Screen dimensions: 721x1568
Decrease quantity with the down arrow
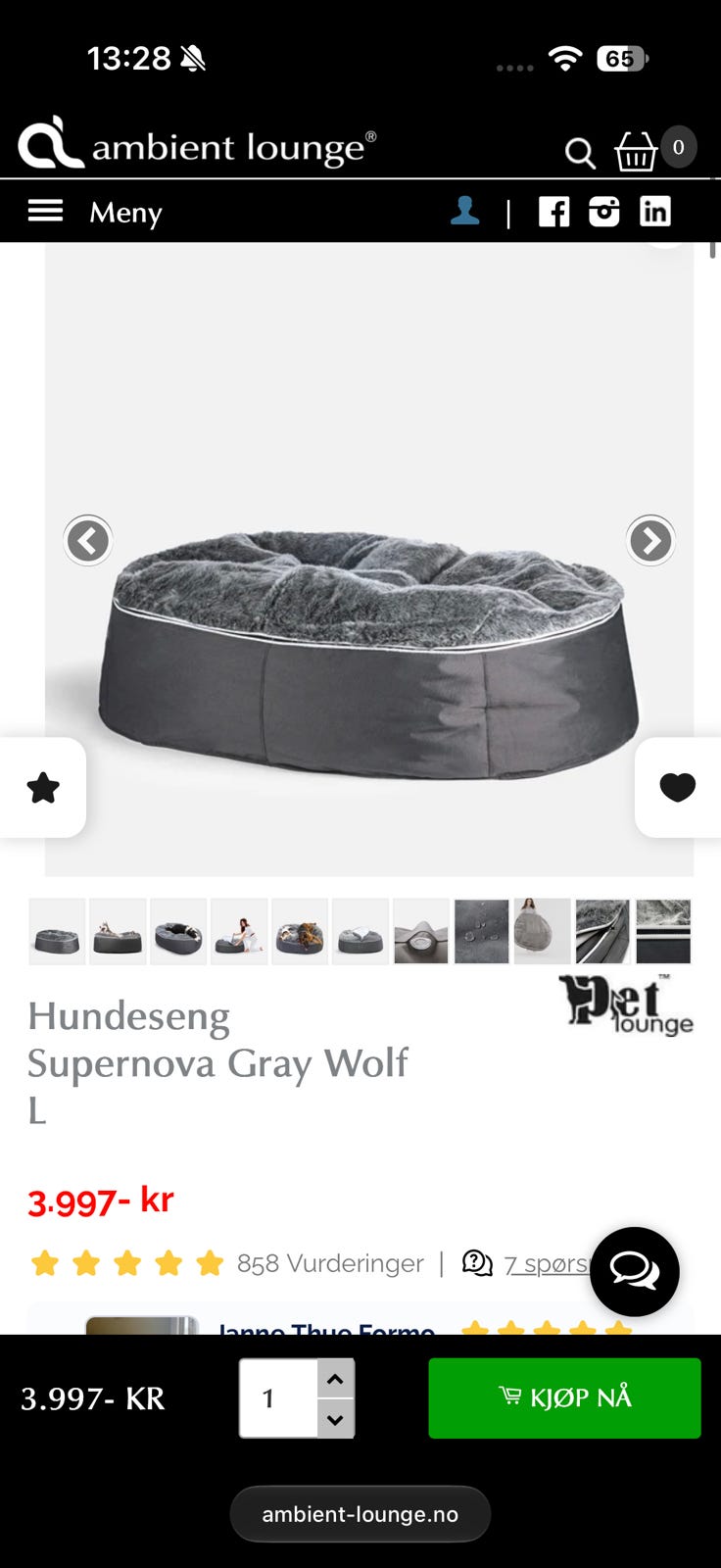(335, 1418)
